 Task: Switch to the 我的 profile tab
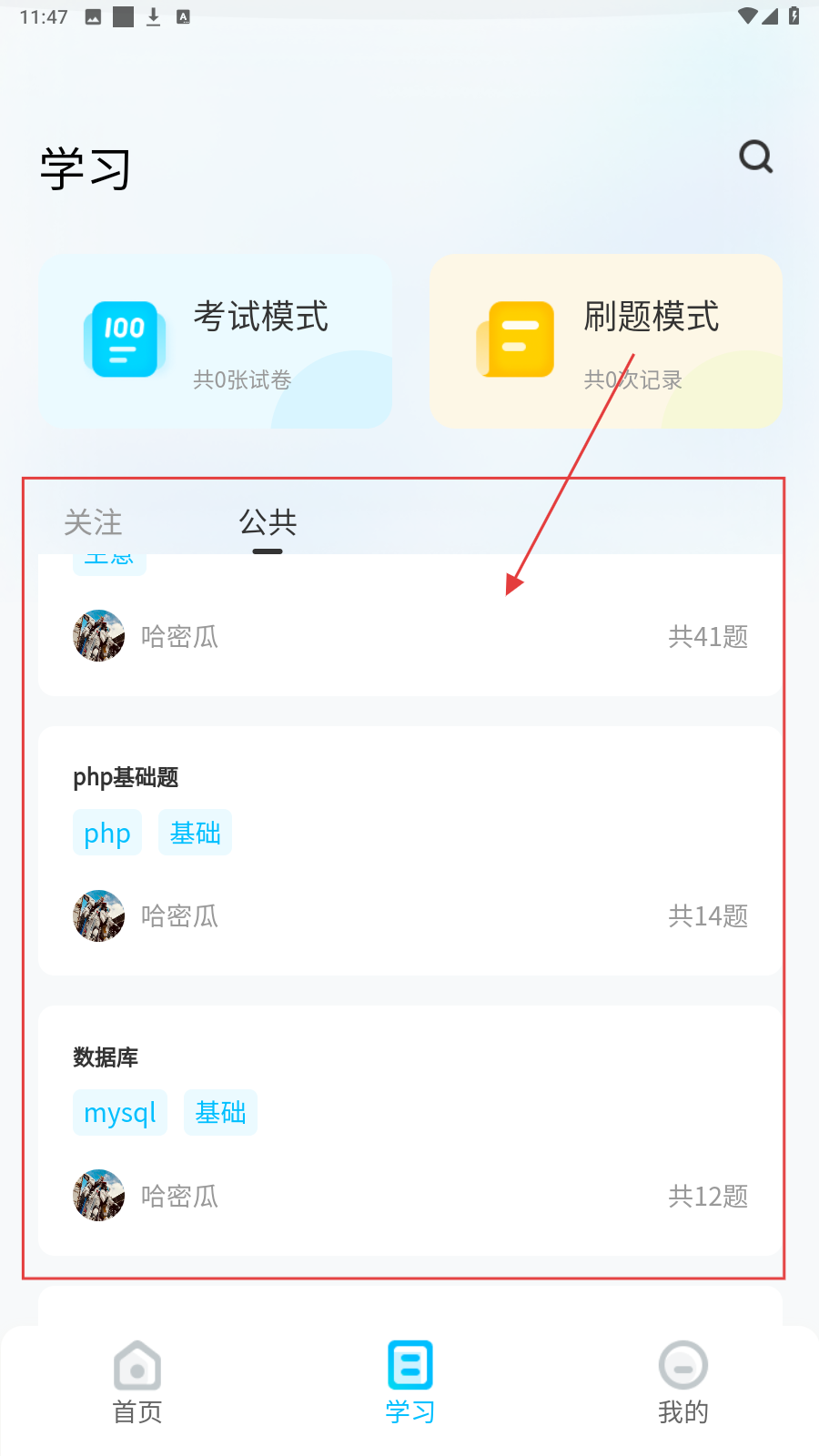682,1383
